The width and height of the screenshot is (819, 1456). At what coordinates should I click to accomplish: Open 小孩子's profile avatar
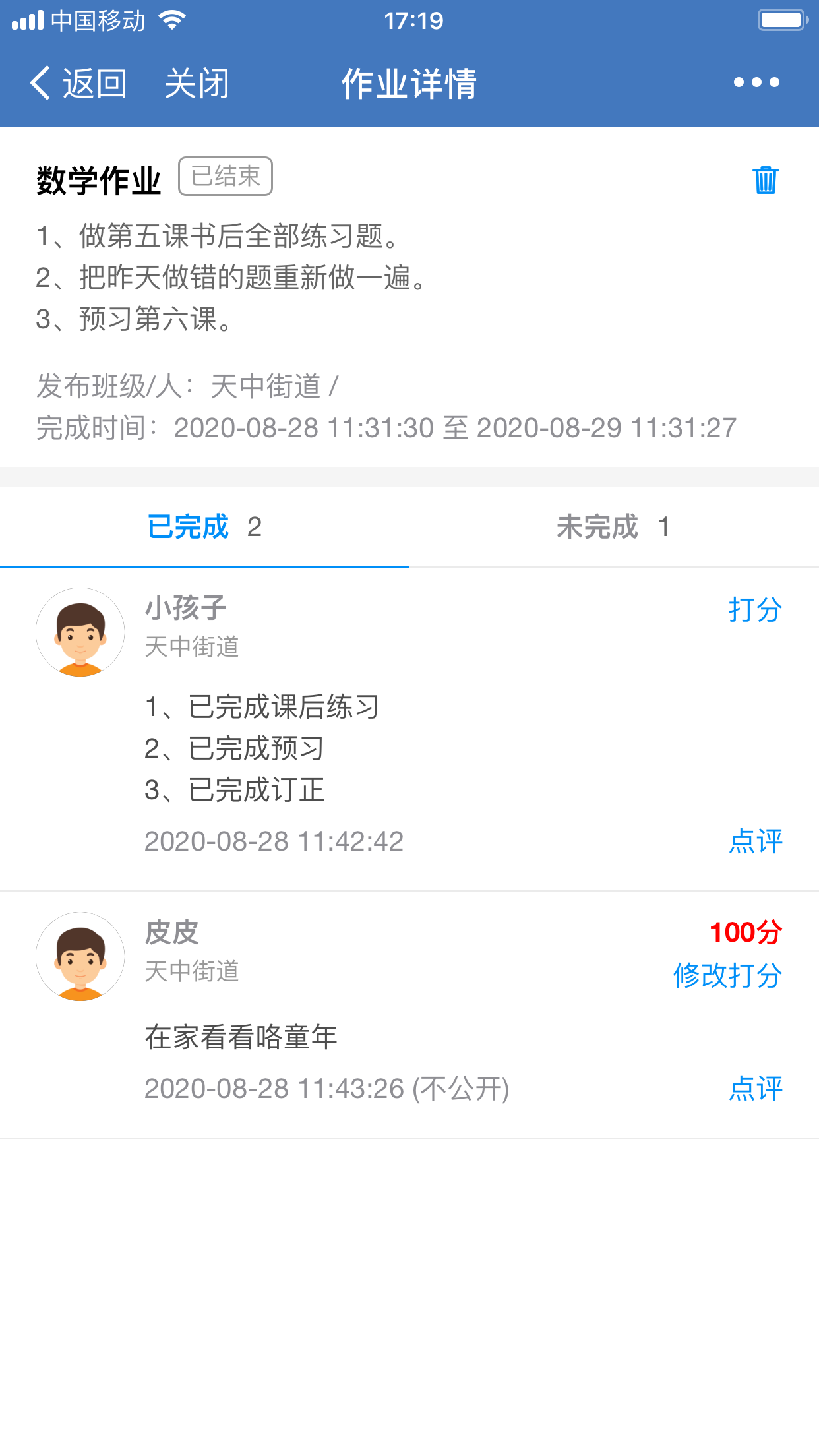click(80, 632)
